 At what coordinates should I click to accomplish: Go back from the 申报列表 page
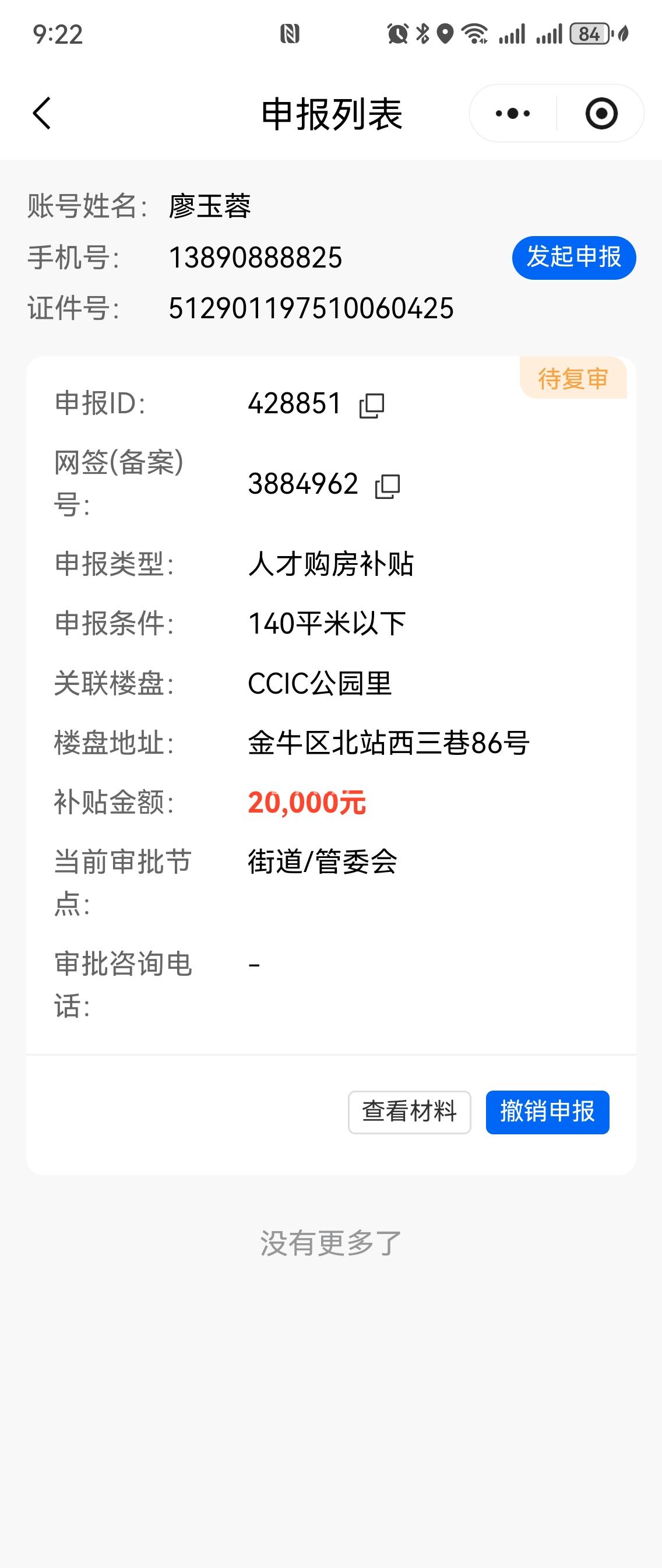(x=41, y=113)
